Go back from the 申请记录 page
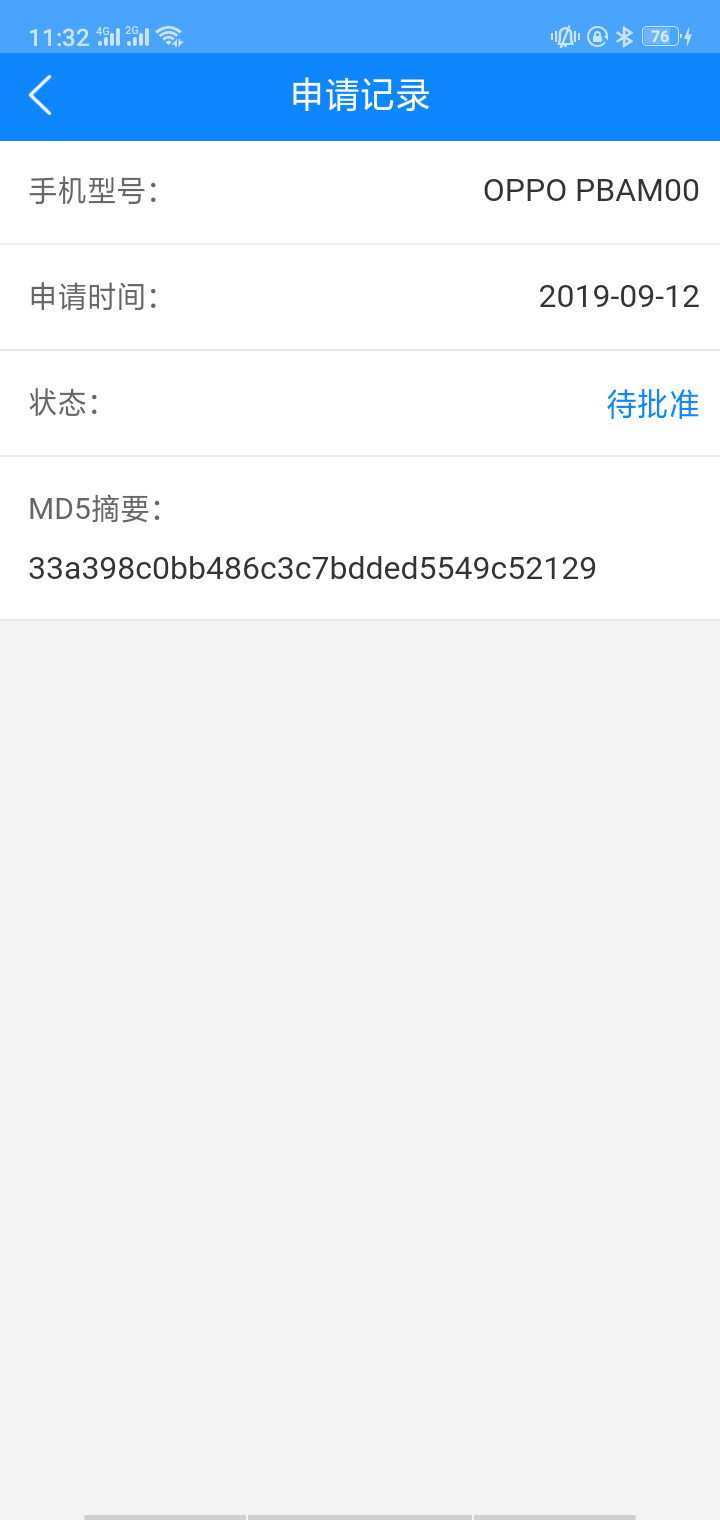The height and width of the screenshot is (1520, 720). point(40,96)
